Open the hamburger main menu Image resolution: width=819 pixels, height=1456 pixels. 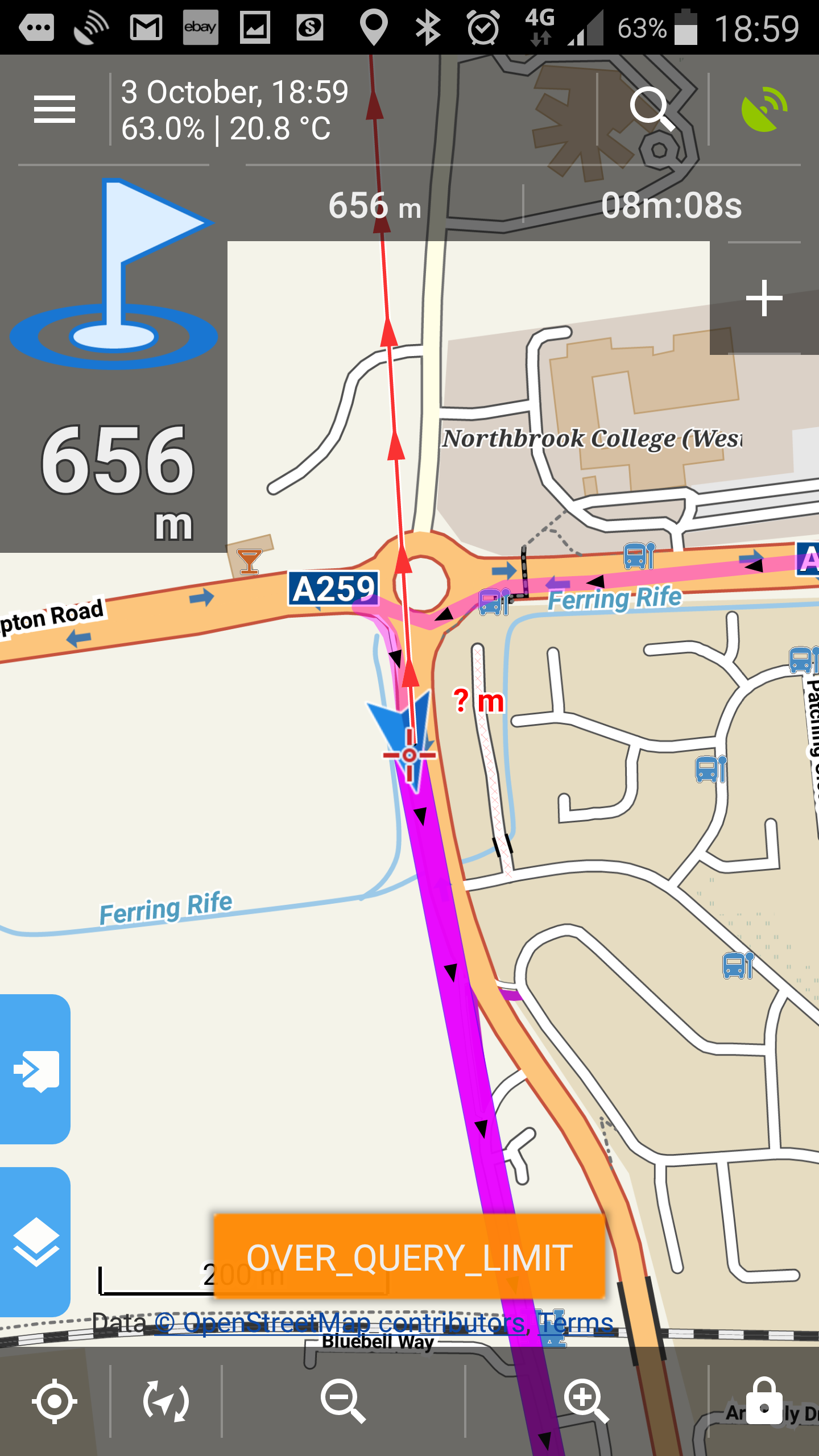pyautogui.click(x=55, y=109)
